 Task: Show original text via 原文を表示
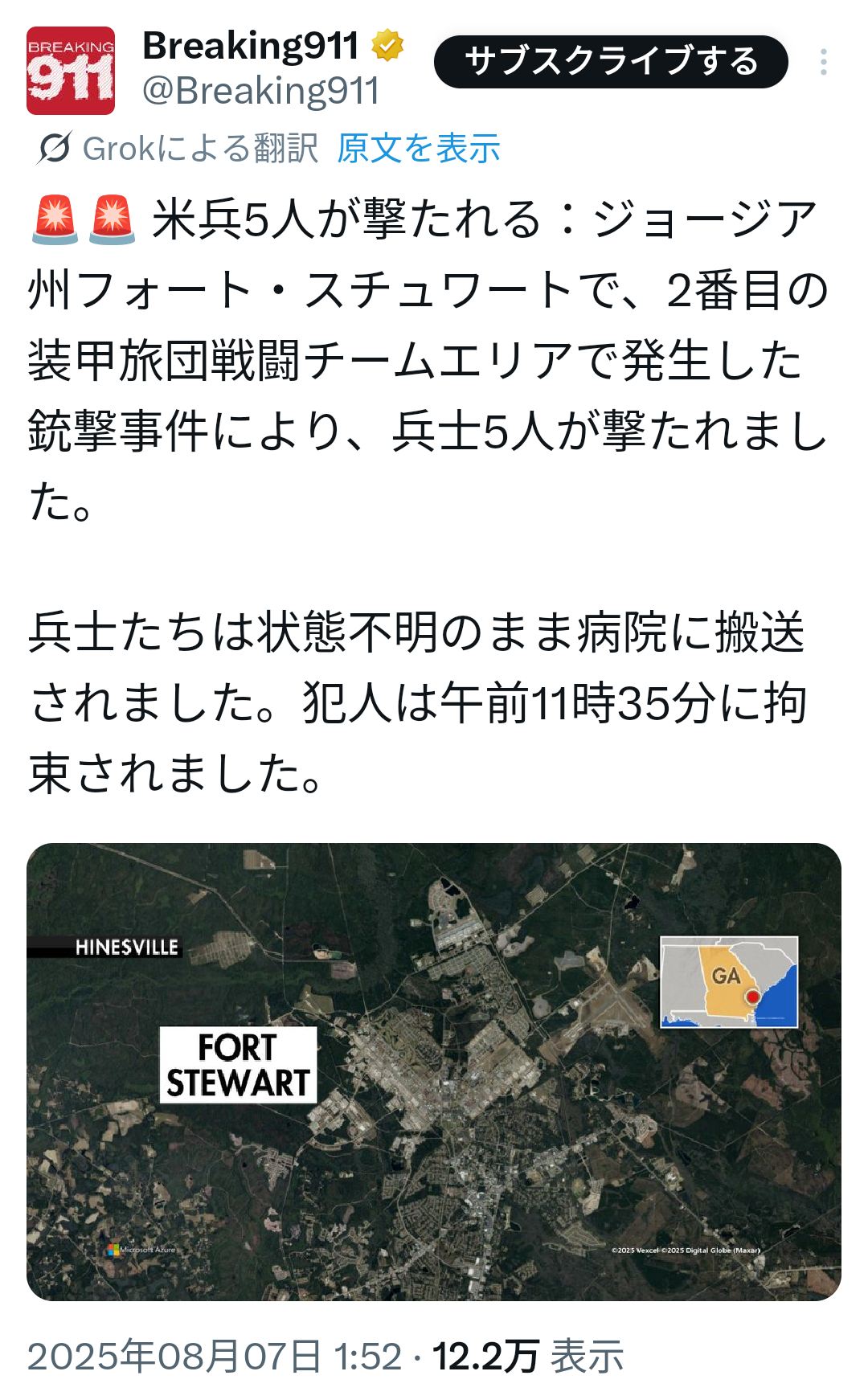click(x=419, y=149)
